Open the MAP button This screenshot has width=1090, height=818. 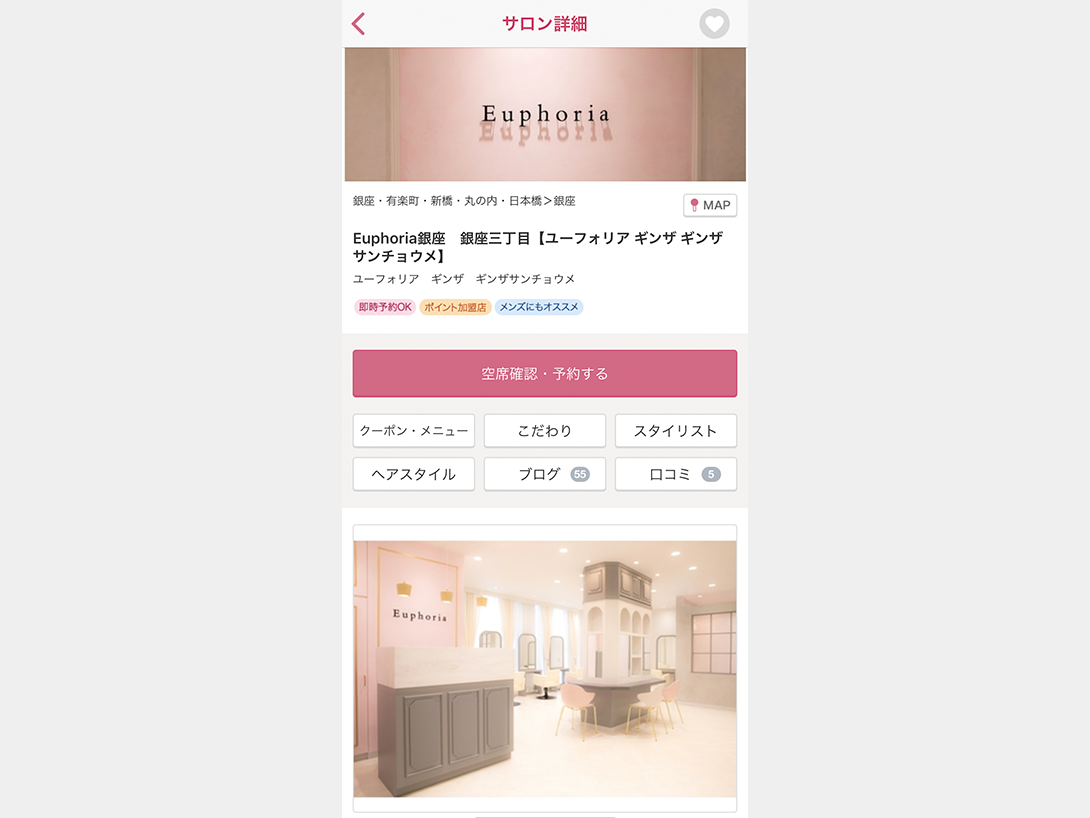coord(710,205)
